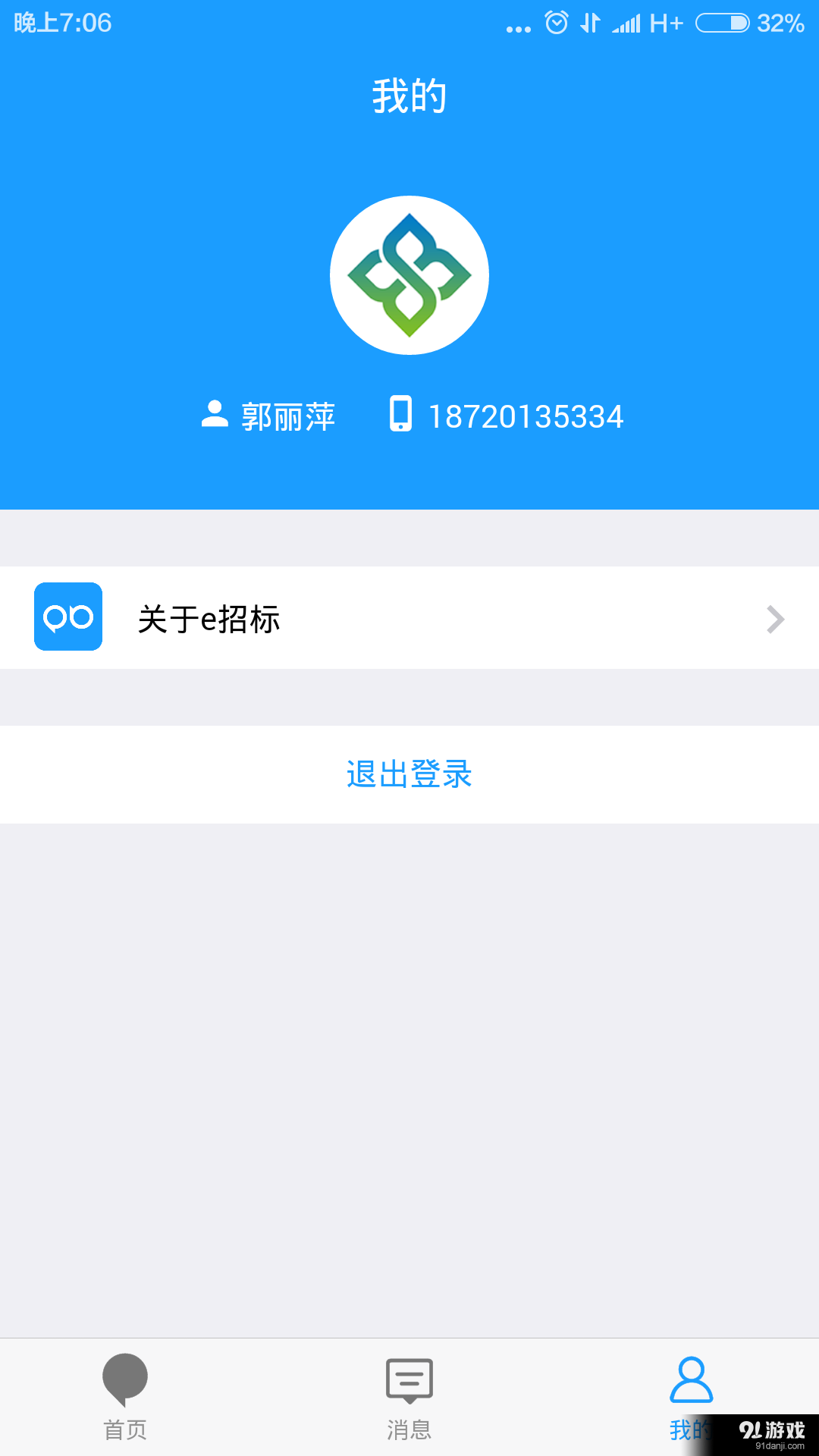Tap the alarm clock status bar icon
This screenshot has width=819, height=1456.
tap(557, 23)
